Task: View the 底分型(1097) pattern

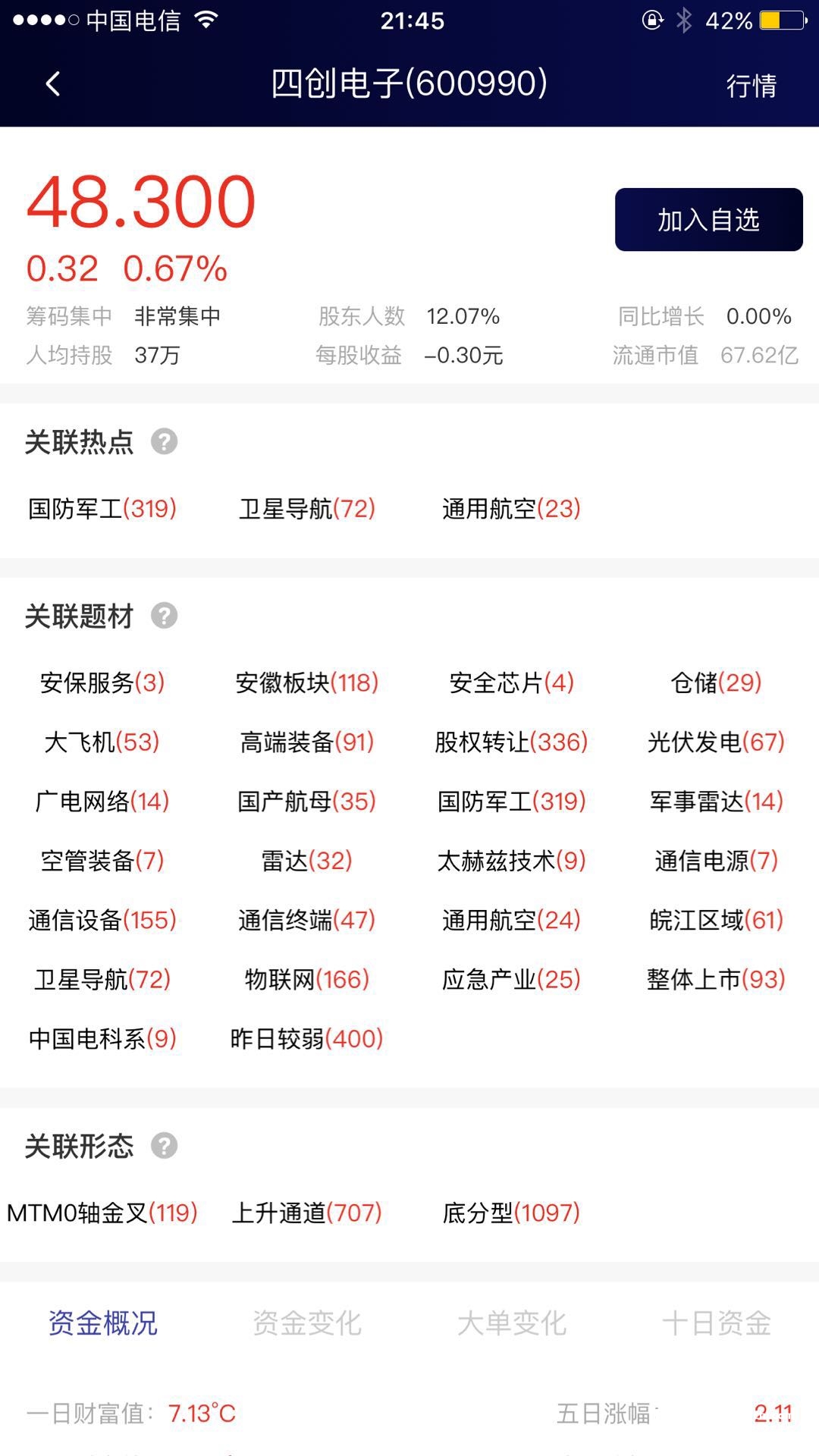Action: click(x=511, y=1213)
